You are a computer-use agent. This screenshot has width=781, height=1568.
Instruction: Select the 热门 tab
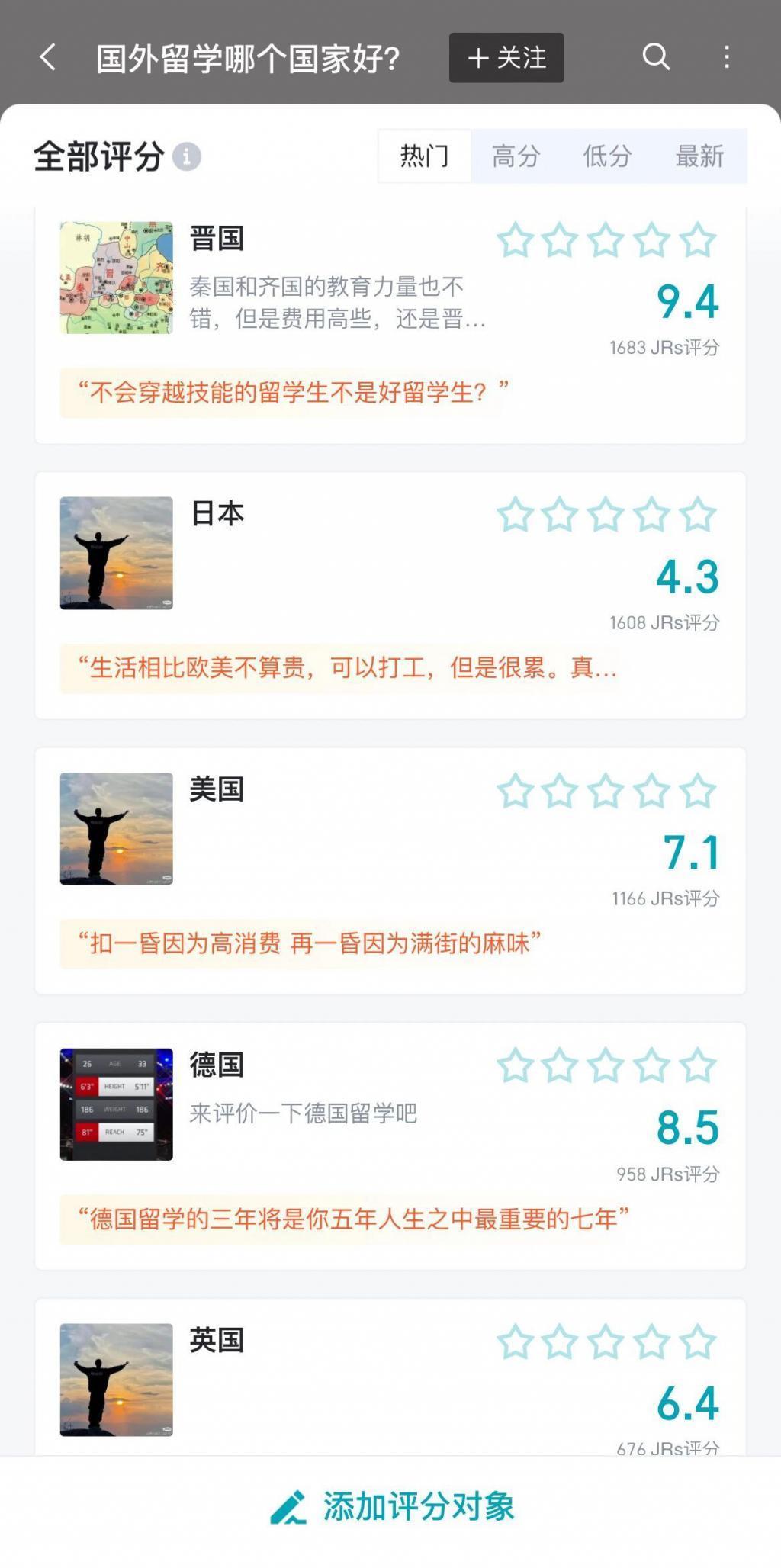(x=425, y=156)
